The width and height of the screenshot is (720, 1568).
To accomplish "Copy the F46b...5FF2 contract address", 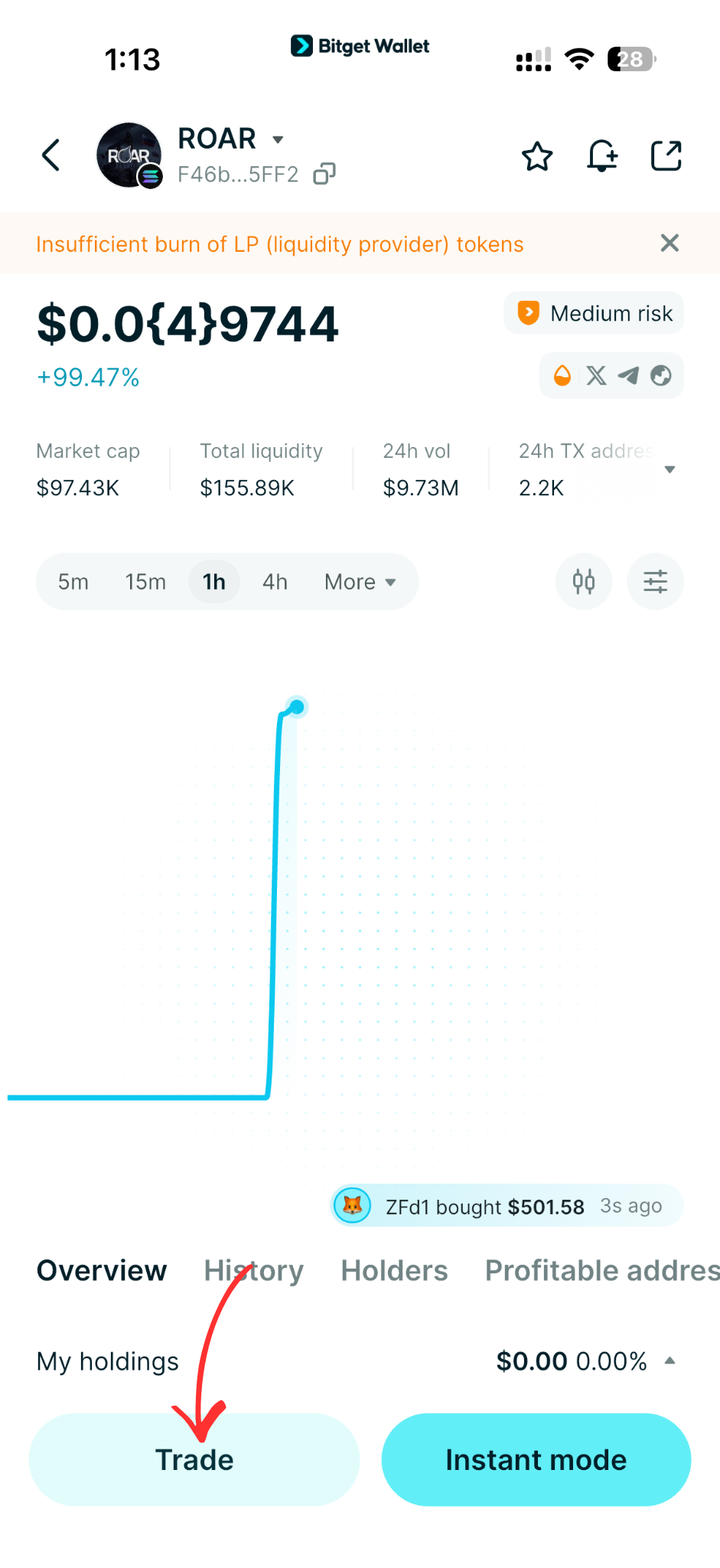I will [x=324, y=173].
